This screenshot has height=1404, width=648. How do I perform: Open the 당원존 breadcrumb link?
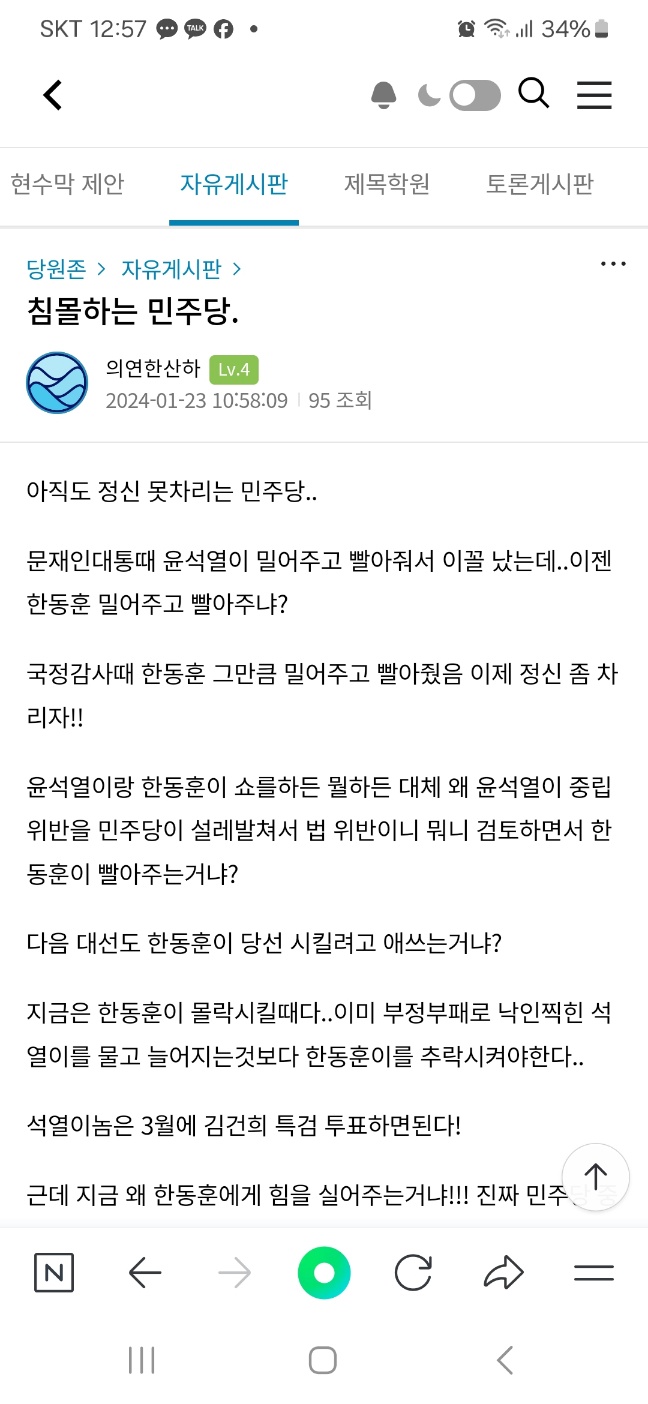[55, 269]
